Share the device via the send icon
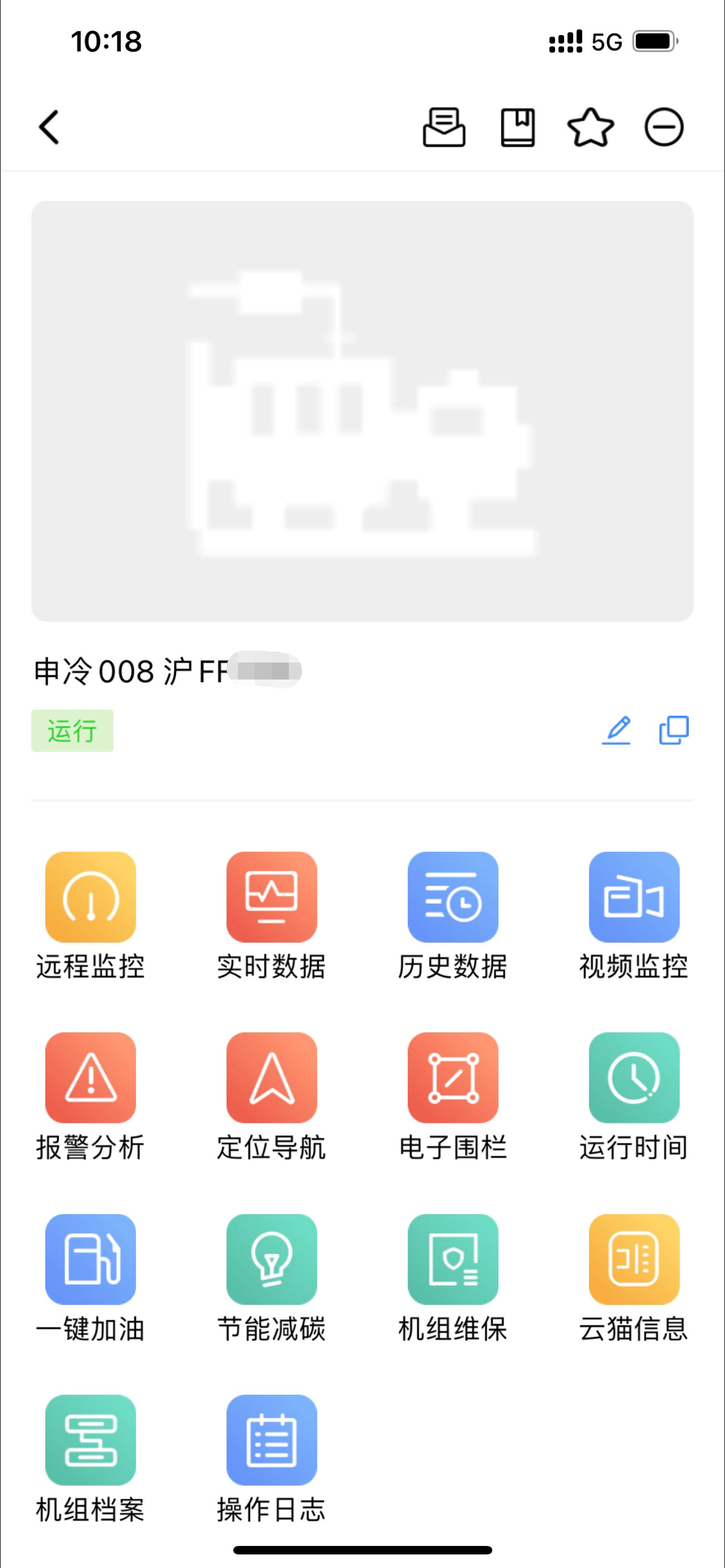725x1568 pixels. (x=443, y=128)
